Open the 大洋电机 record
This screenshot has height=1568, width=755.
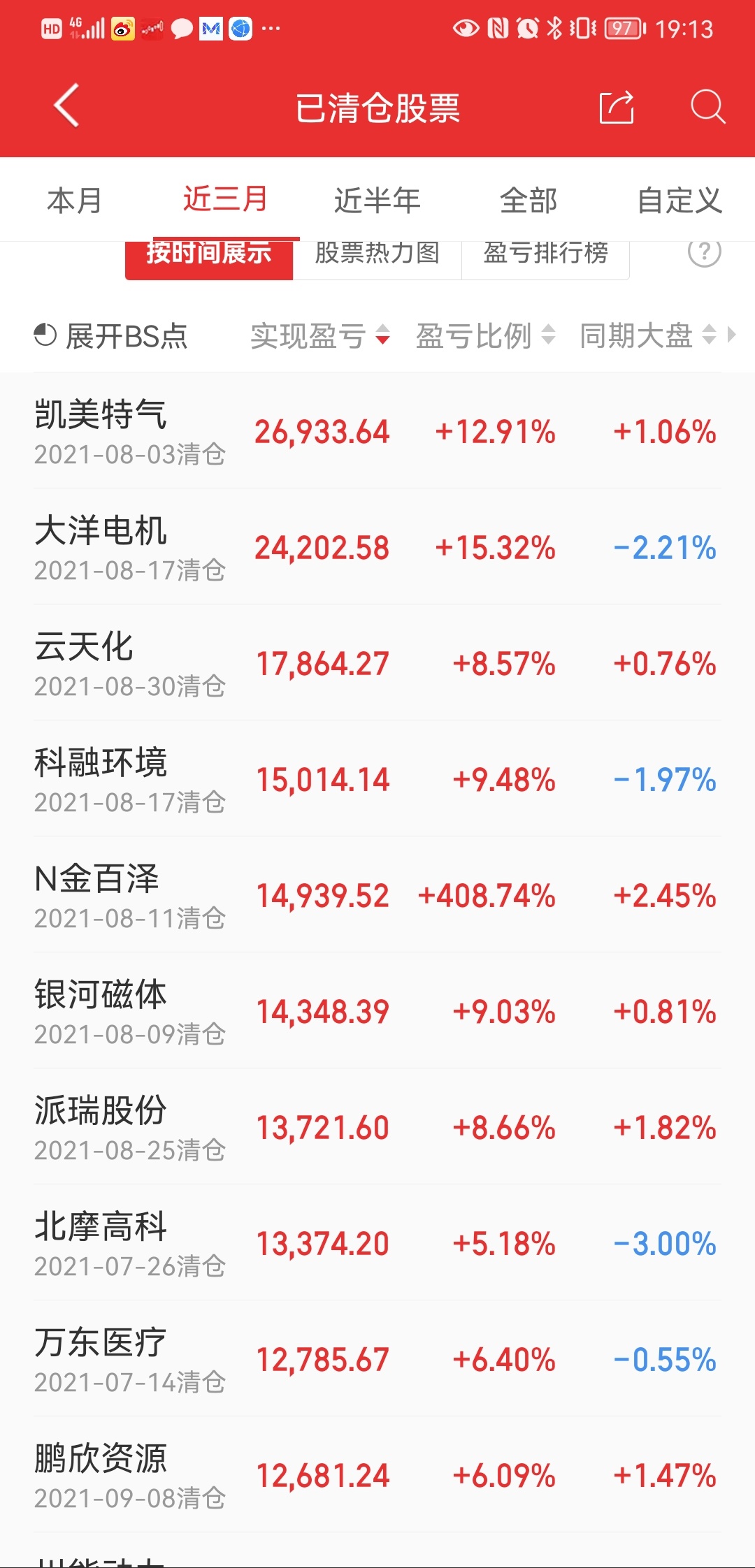[x=377, y=546]
